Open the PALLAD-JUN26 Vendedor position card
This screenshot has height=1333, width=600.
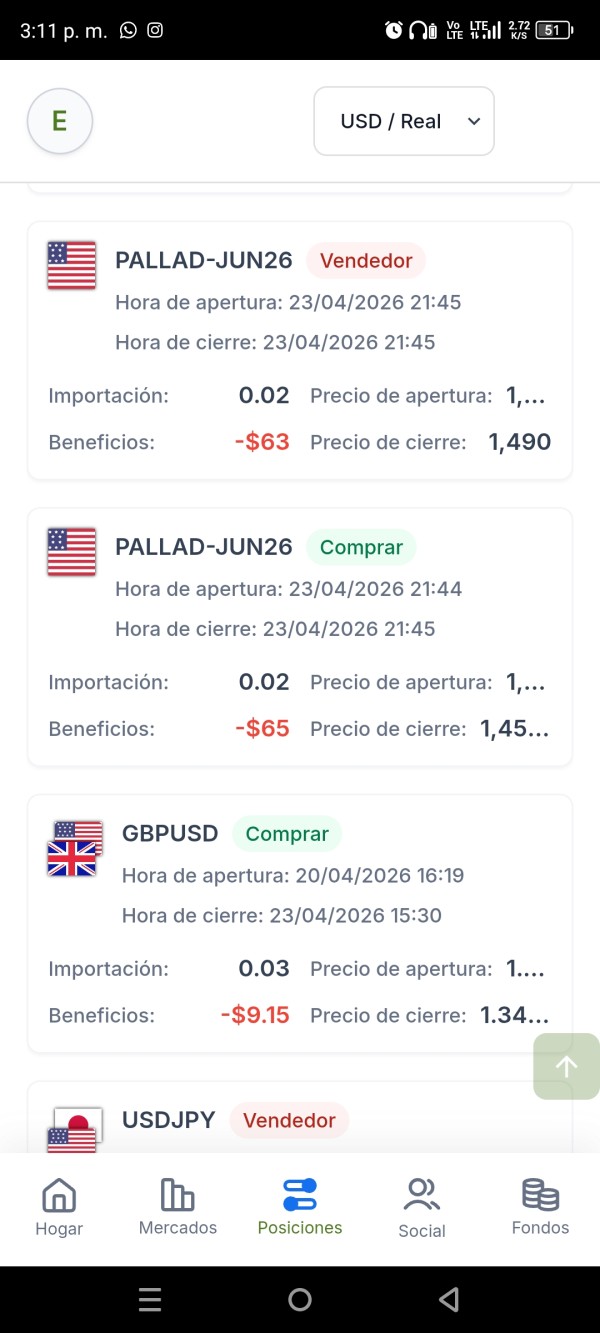point(299,350)
